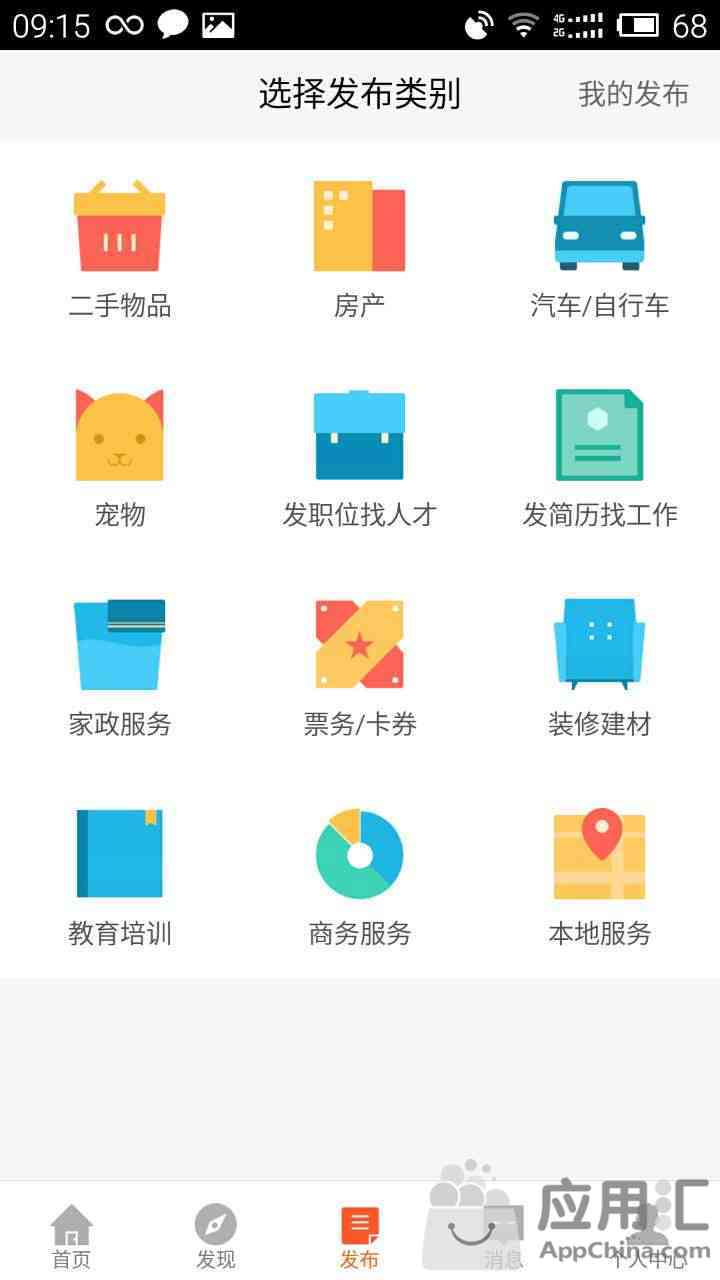Open 我的发布 in the top bar
The width and height of the screenshot is (720, 1280).
633,94
